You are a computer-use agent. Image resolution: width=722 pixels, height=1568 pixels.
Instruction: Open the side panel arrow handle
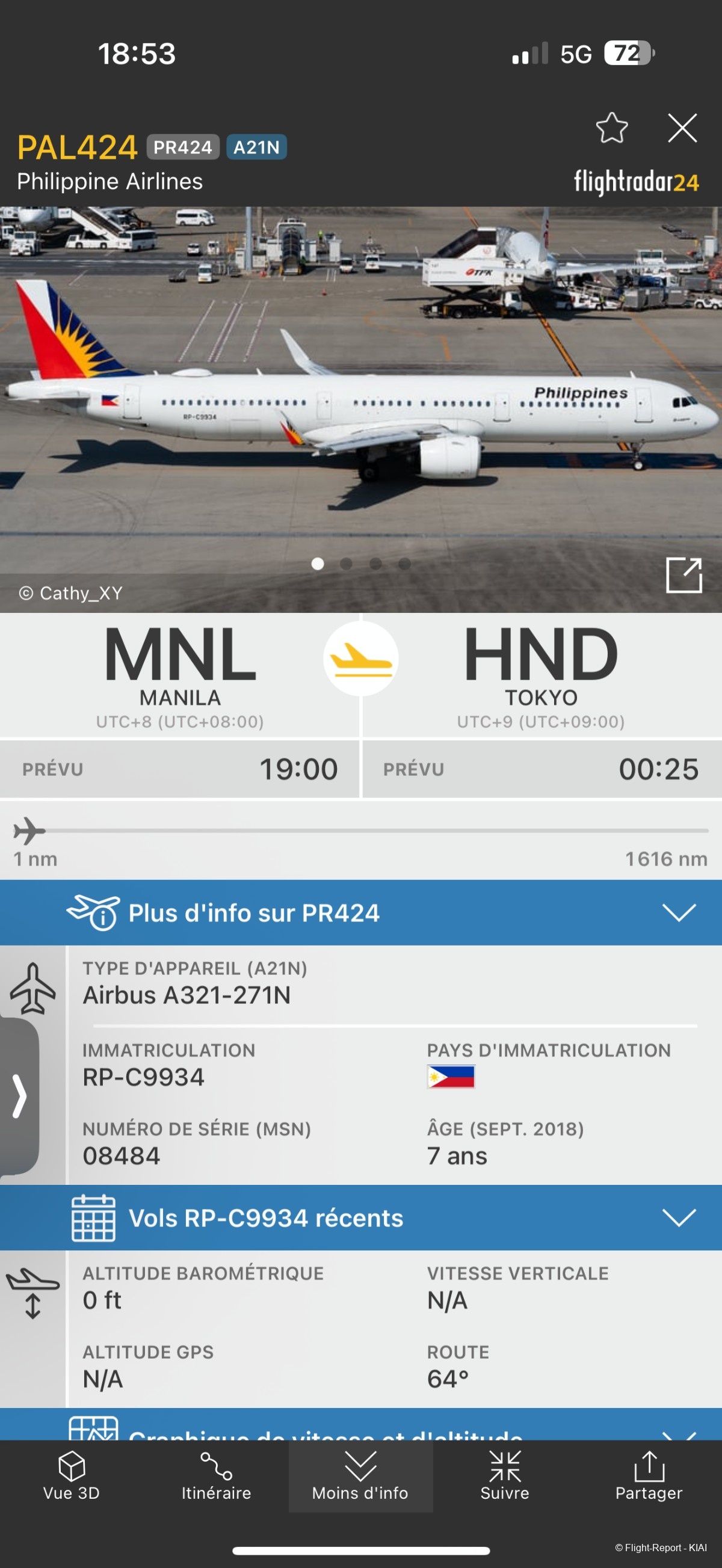click(19, 1096)
